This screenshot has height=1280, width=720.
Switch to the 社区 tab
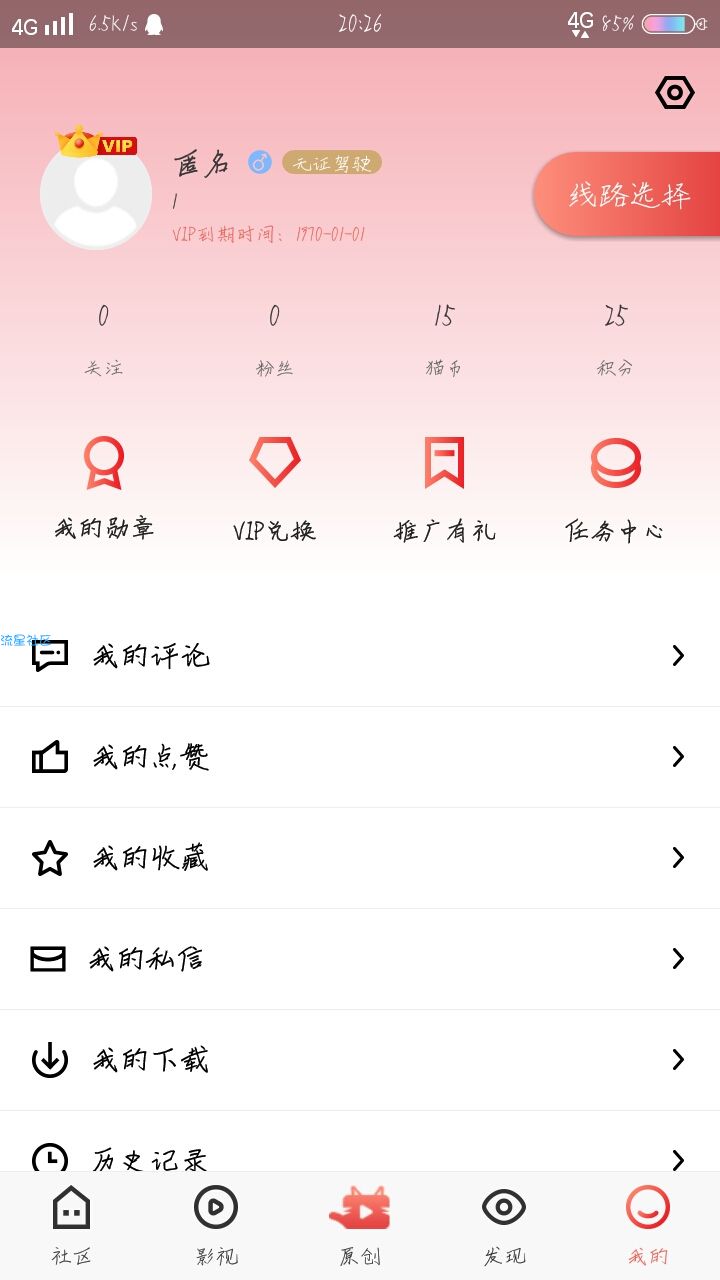tap(72, 1226)
